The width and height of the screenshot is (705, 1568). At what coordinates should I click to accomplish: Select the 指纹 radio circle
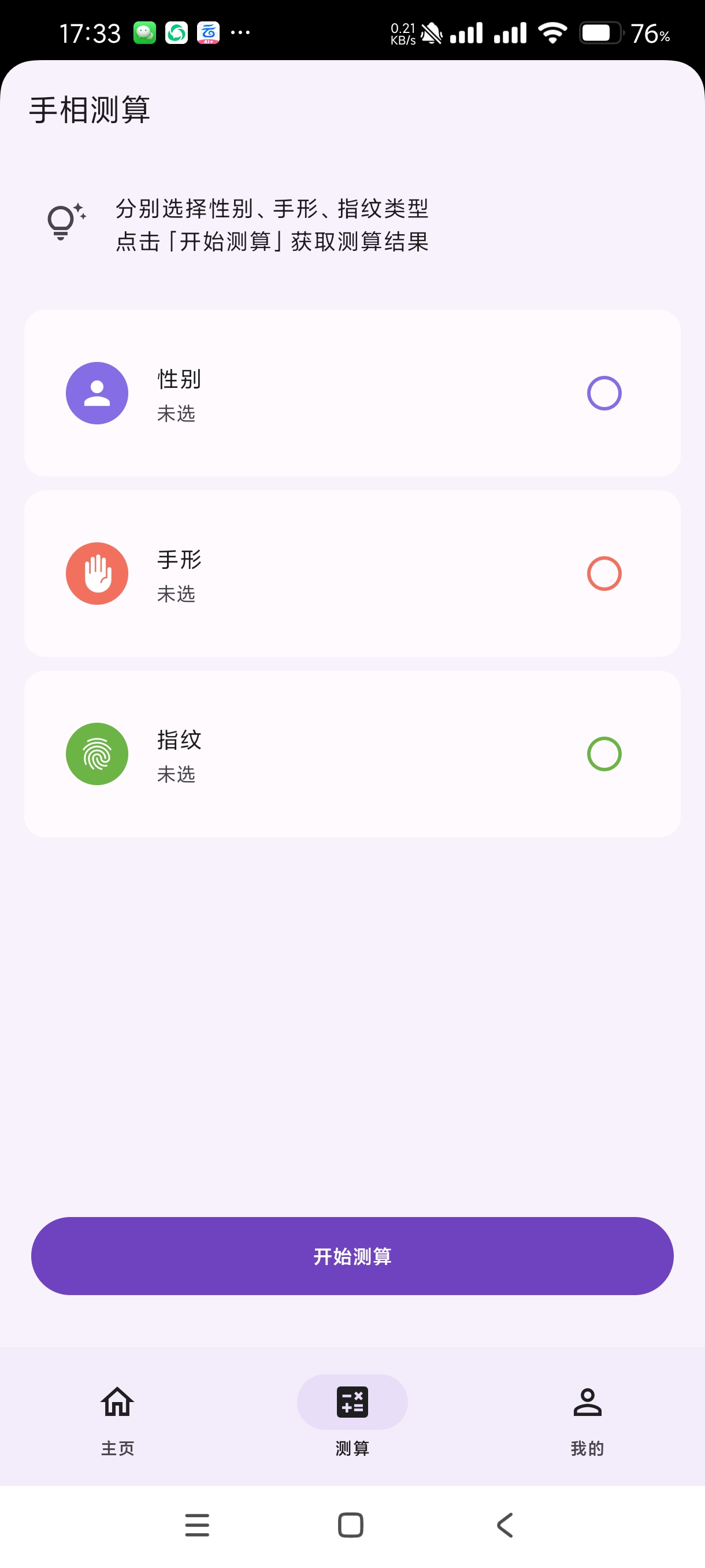point(603,753)
